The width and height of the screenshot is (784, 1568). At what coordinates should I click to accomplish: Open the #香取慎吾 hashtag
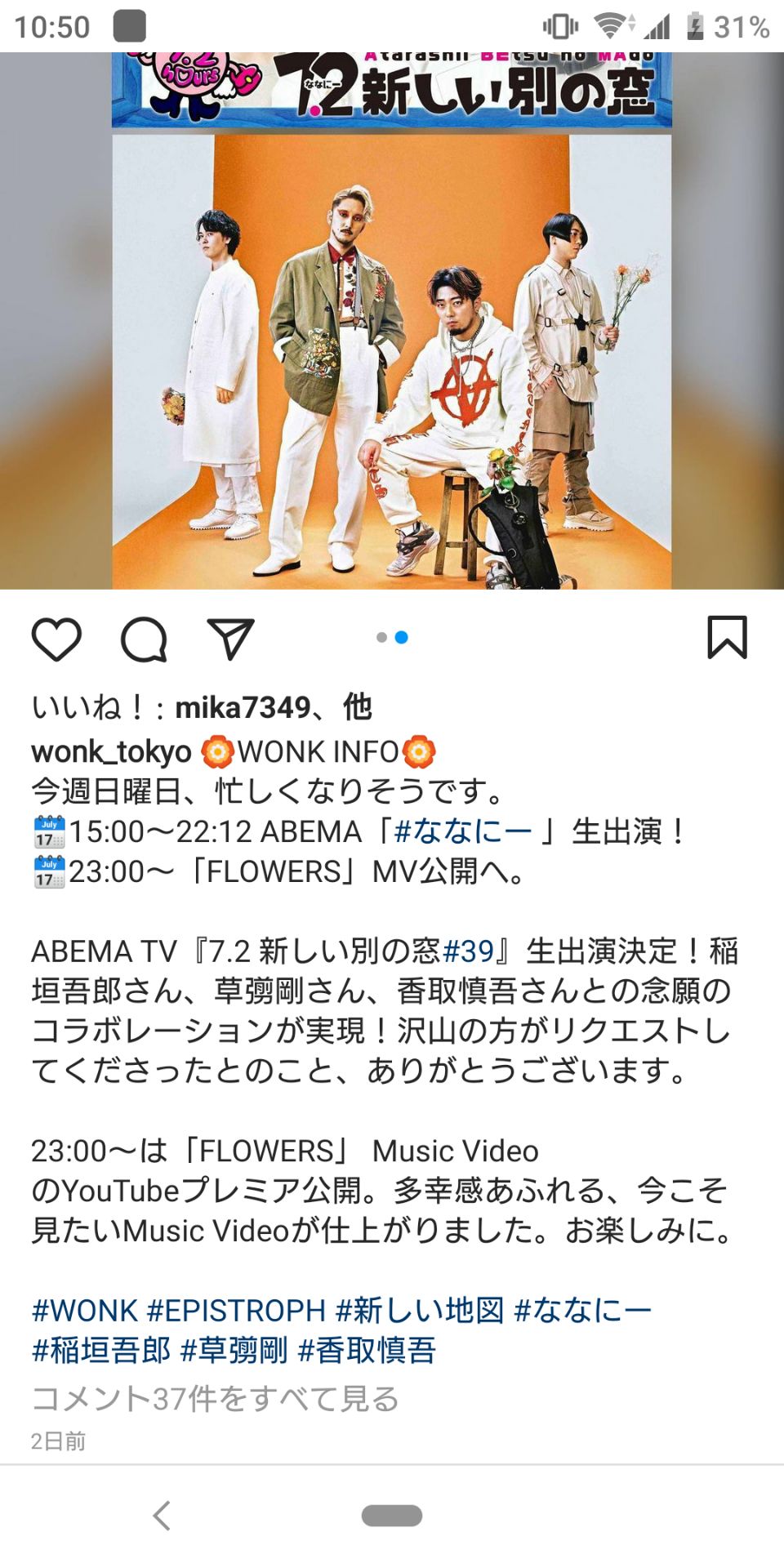point(367,1351)
